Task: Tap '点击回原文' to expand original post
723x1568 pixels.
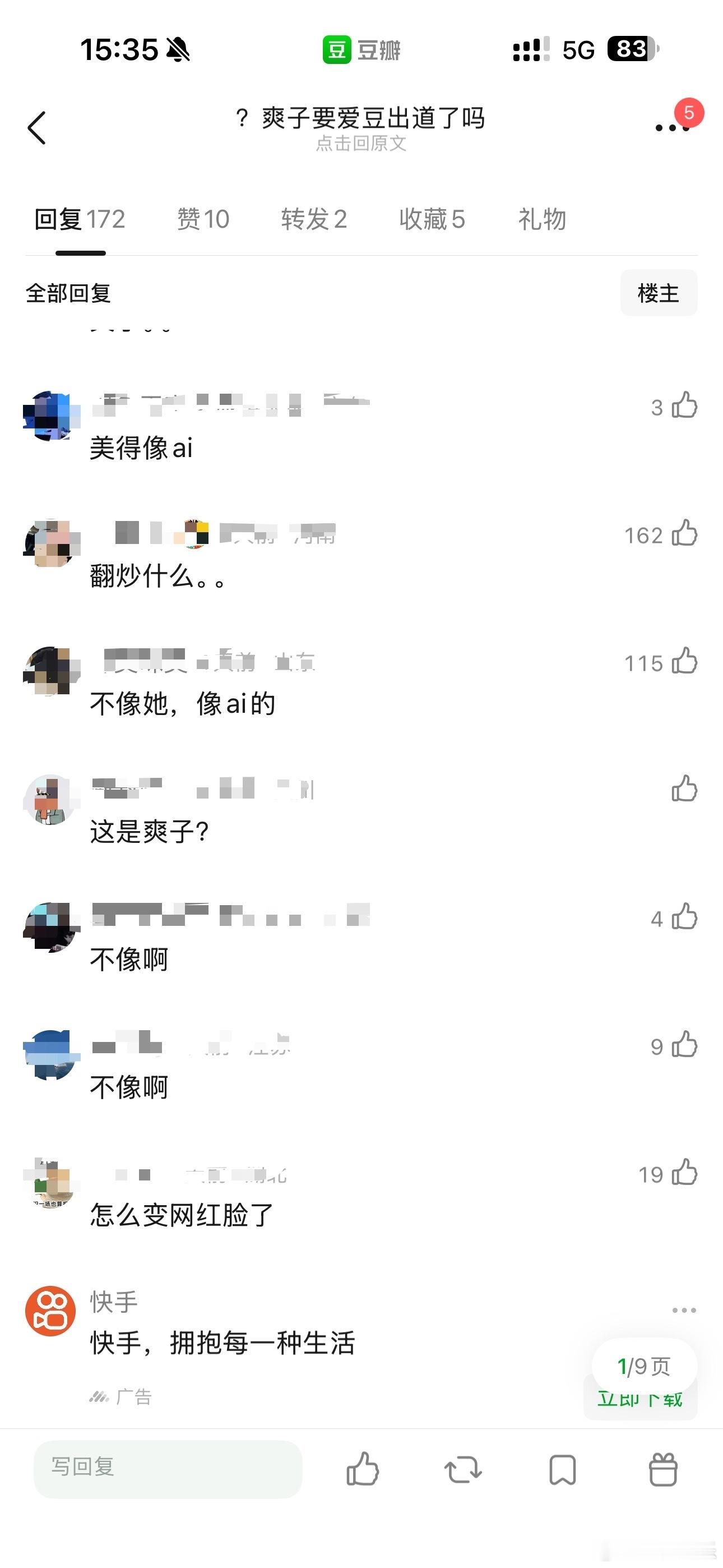Action: pyautogui.click(x=361, y=144)
